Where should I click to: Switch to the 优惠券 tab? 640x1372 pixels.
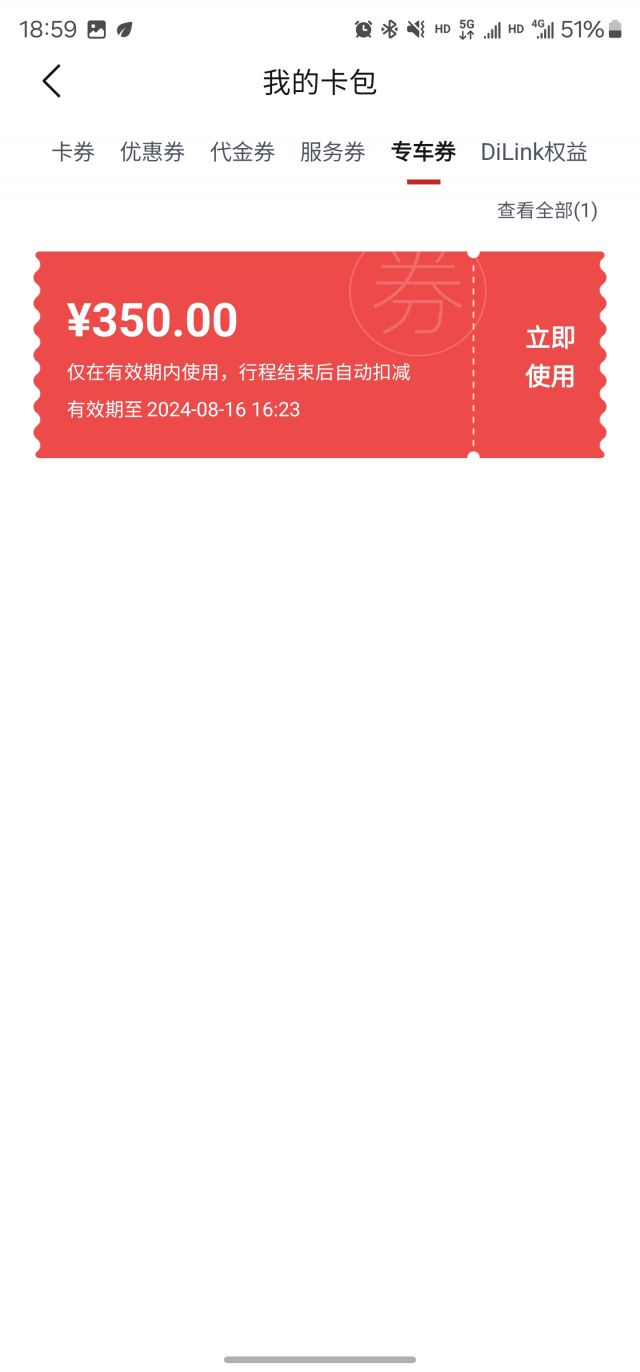[x=152, y=152]
